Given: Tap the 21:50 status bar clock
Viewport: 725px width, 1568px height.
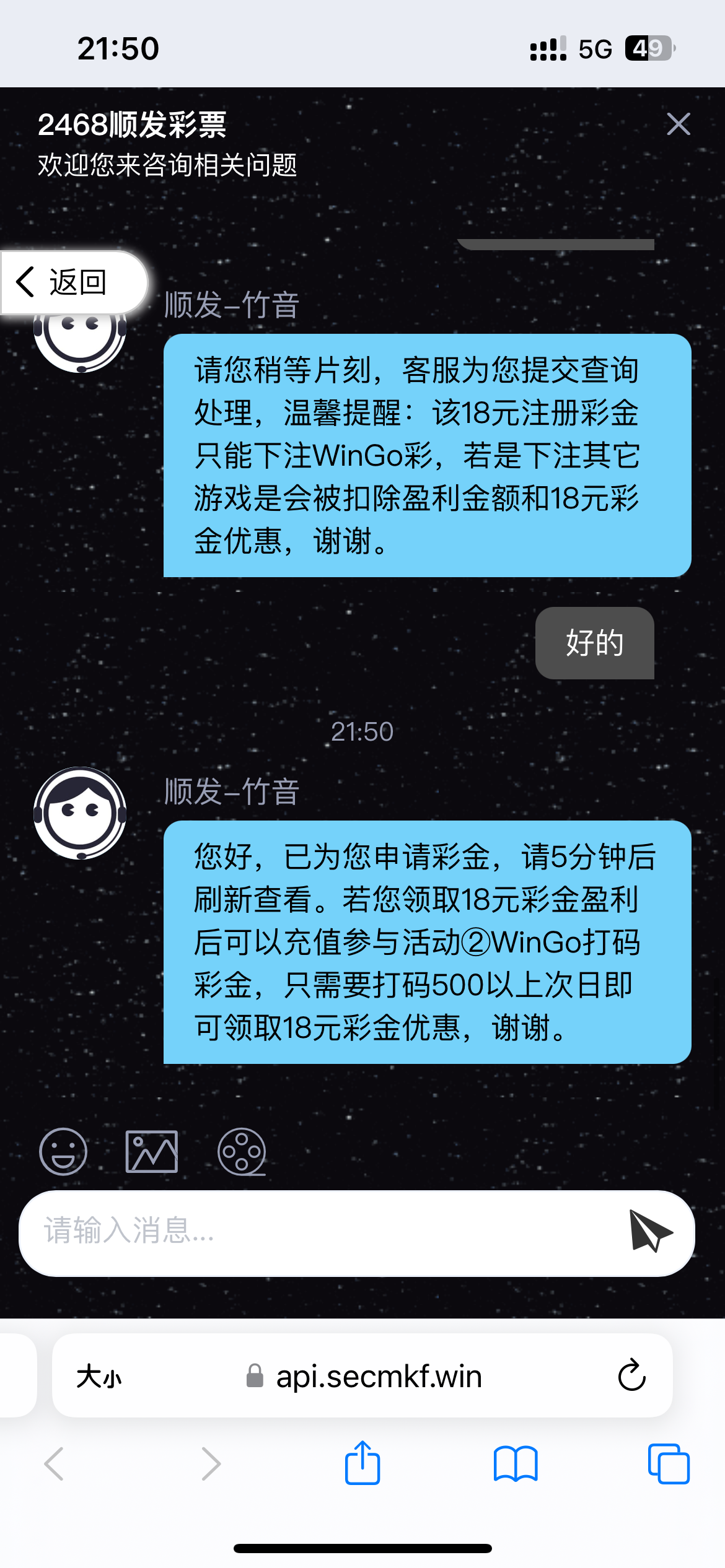Looking at the screenshot, I should 118,47.
